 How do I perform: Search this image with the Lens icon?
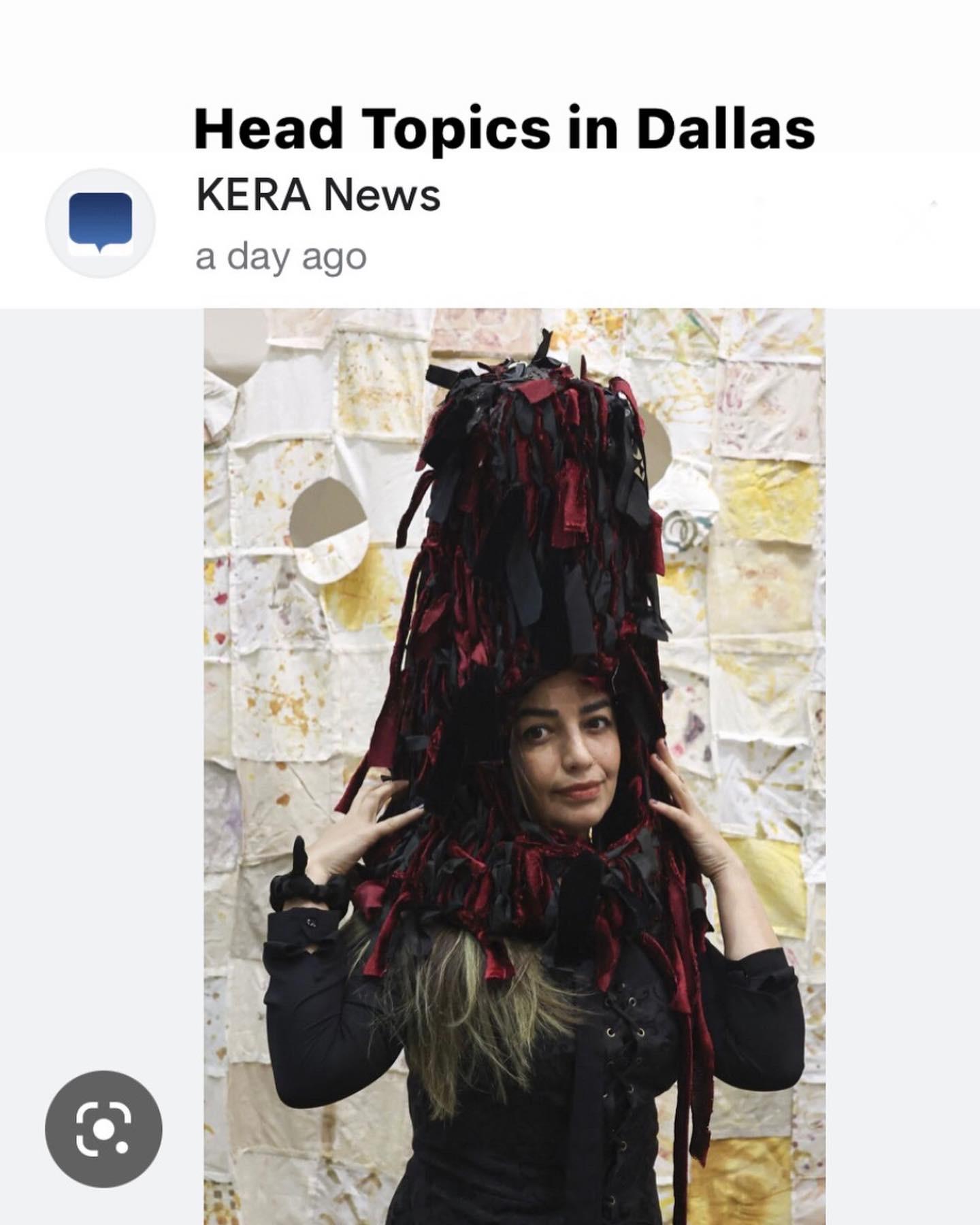(x=103, y=1129)
